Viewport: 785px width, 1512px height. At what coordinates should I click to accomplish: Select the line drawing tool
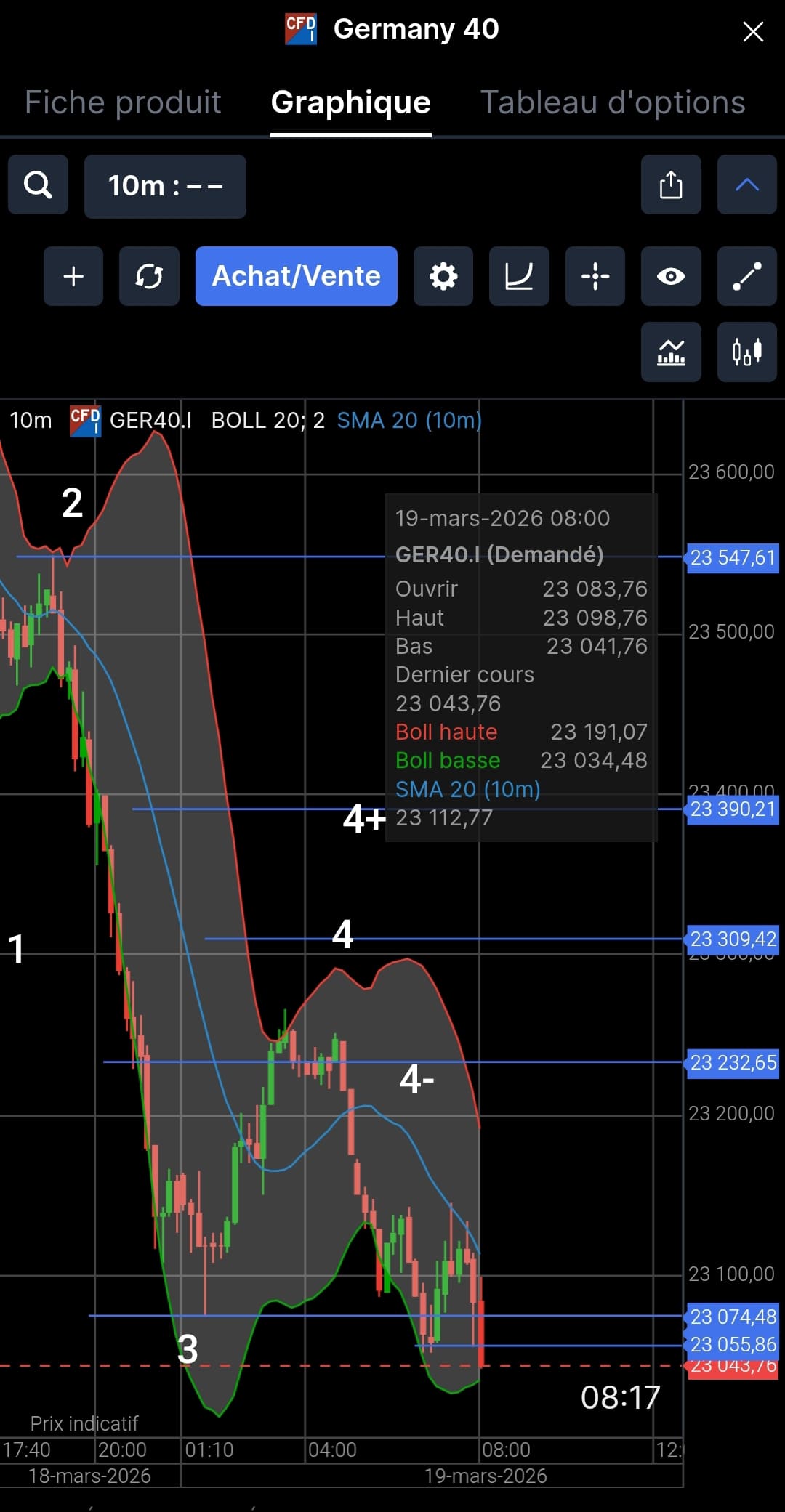pyautogui.click(x=747, y=276)
